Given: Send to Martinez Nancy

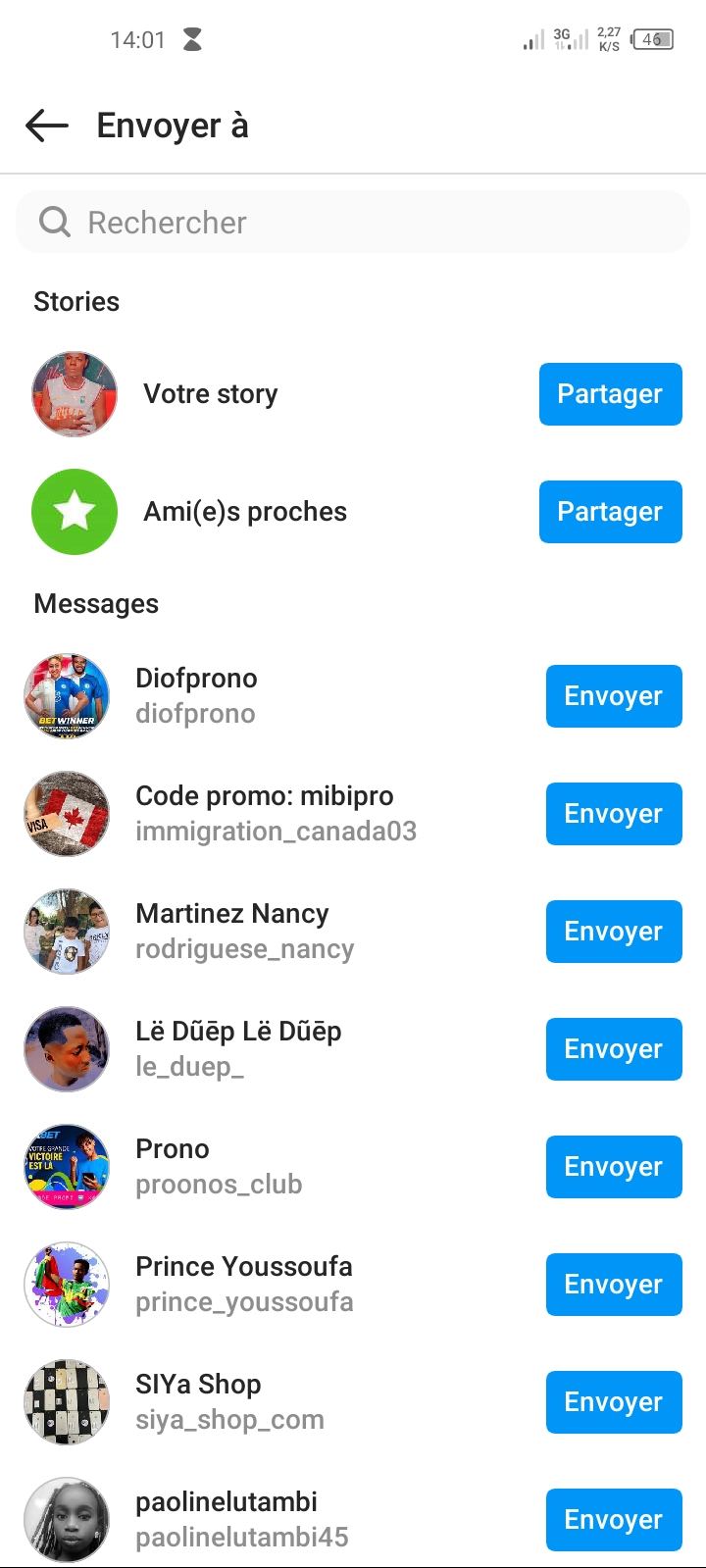Looking at the screenshot, I should (x=613, y=932).
